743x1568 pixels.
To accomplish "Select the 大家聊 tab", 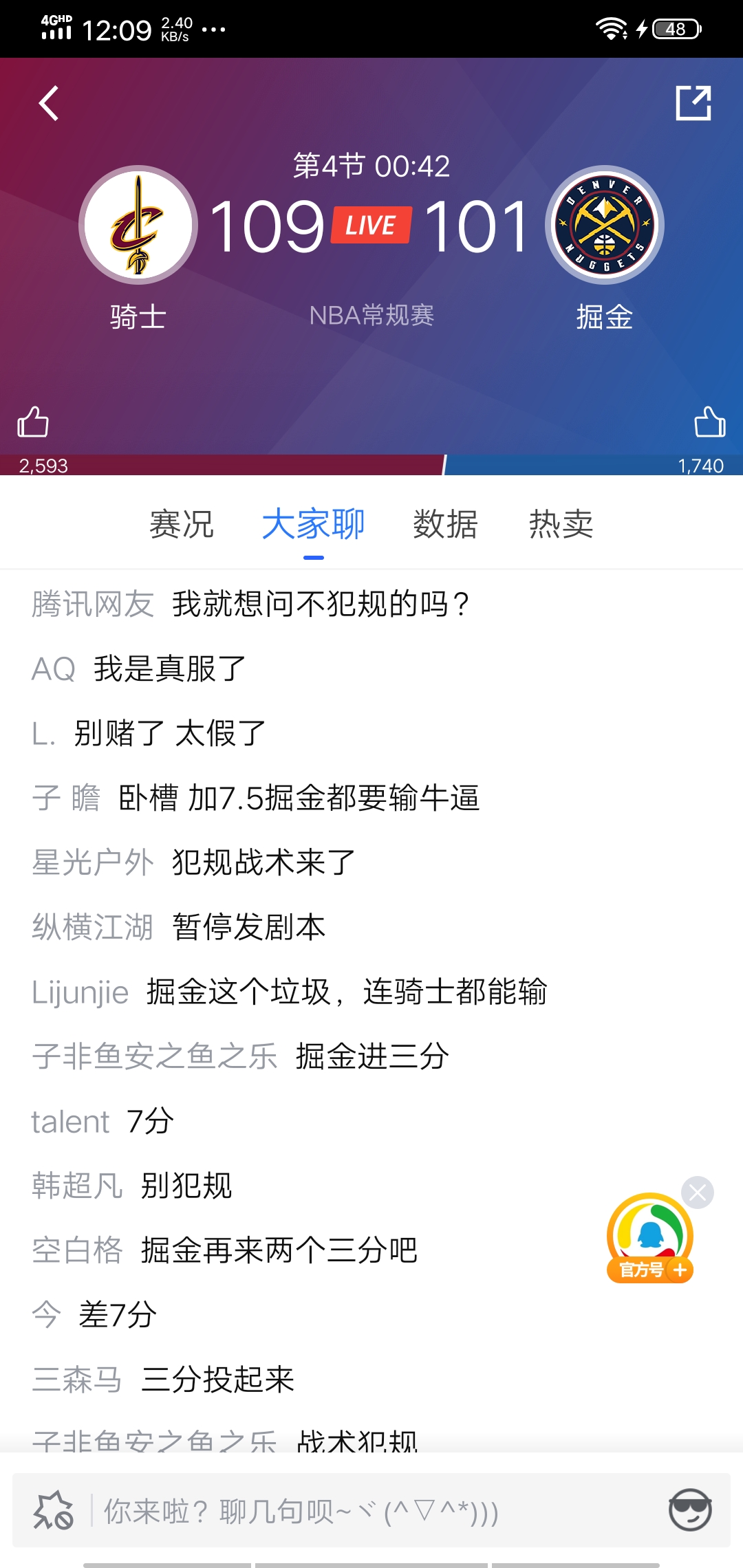I will pos(314,524).
